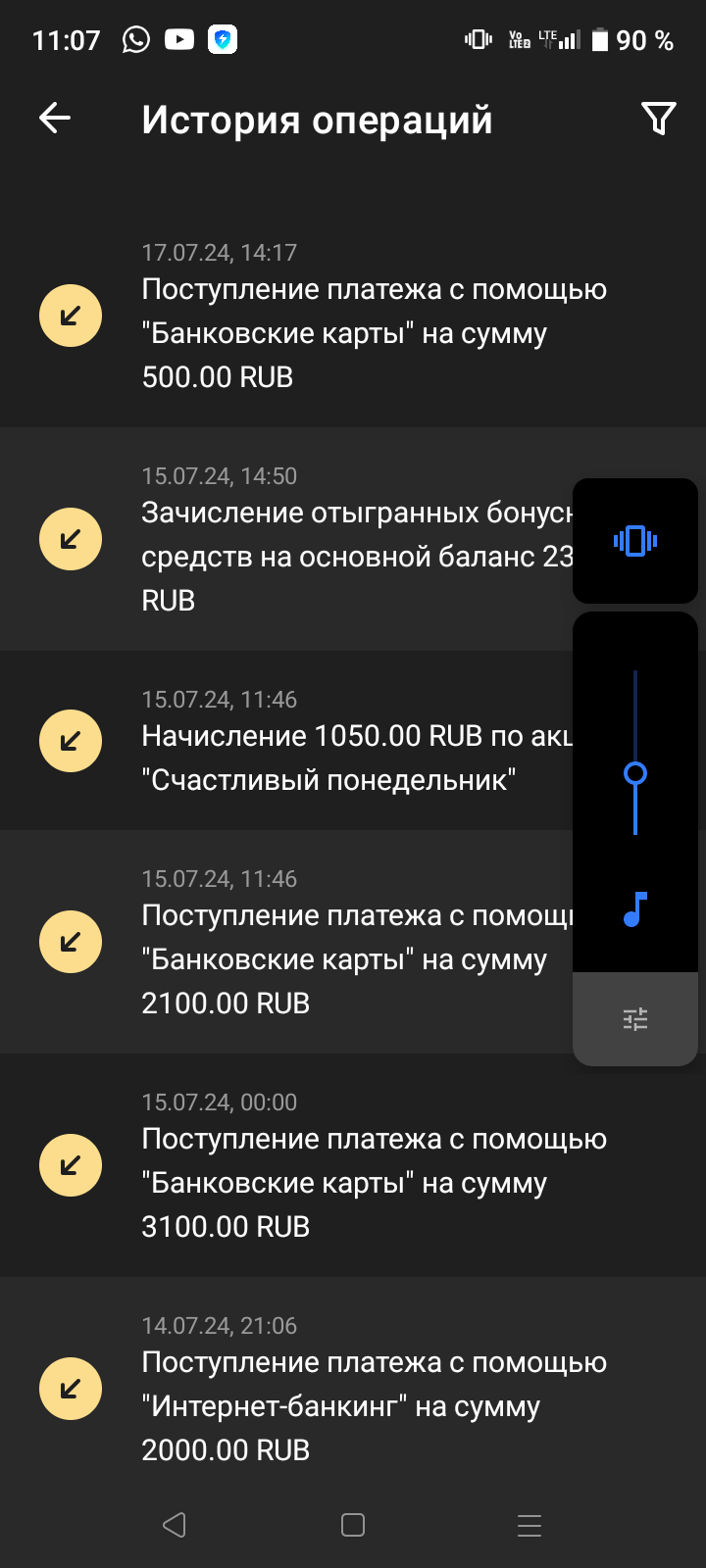Open recent apps from navigation bar
Screen dimensions: 706x1568
coord(529,1525)
